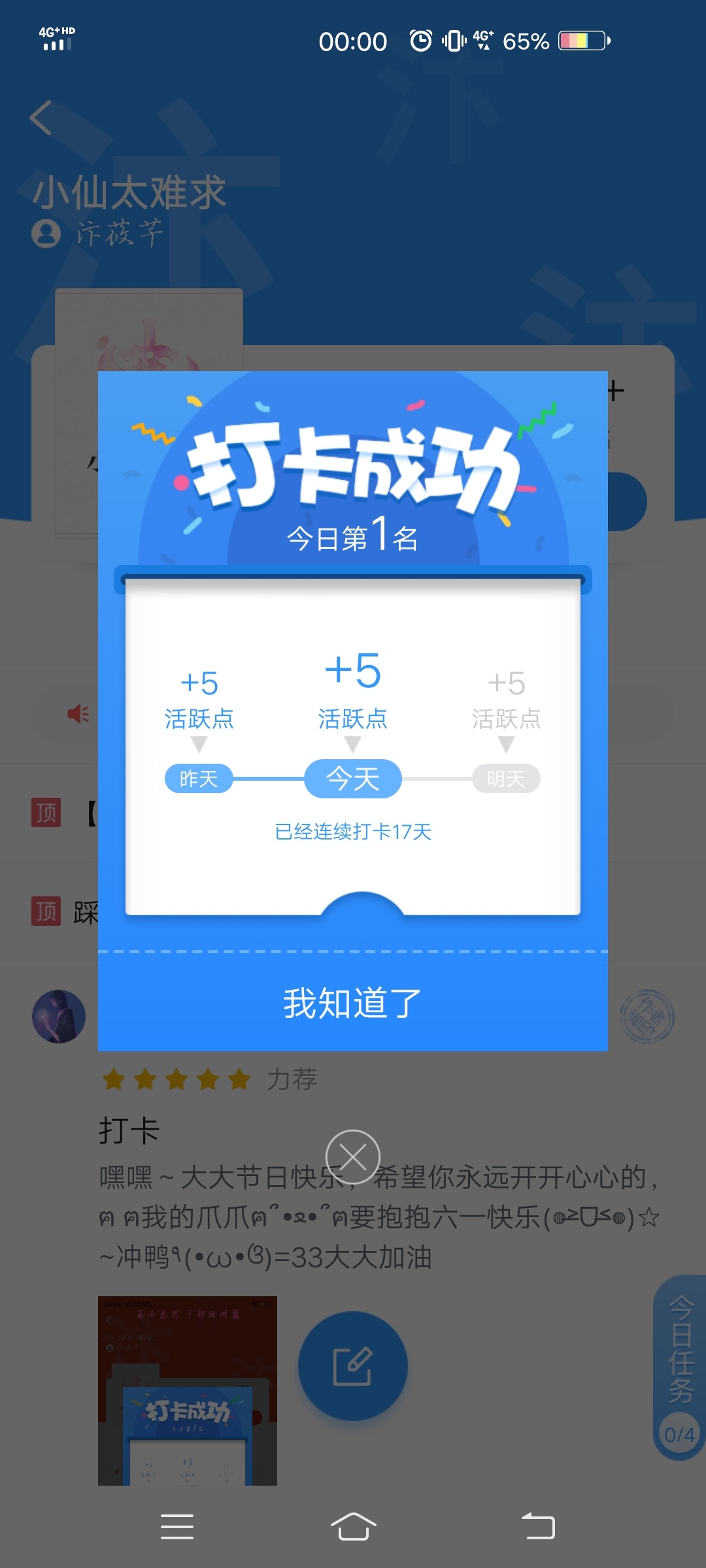Open the screenshot image in the post
The width and height of the screenshot is (706, 1568).
(188, 1391)
